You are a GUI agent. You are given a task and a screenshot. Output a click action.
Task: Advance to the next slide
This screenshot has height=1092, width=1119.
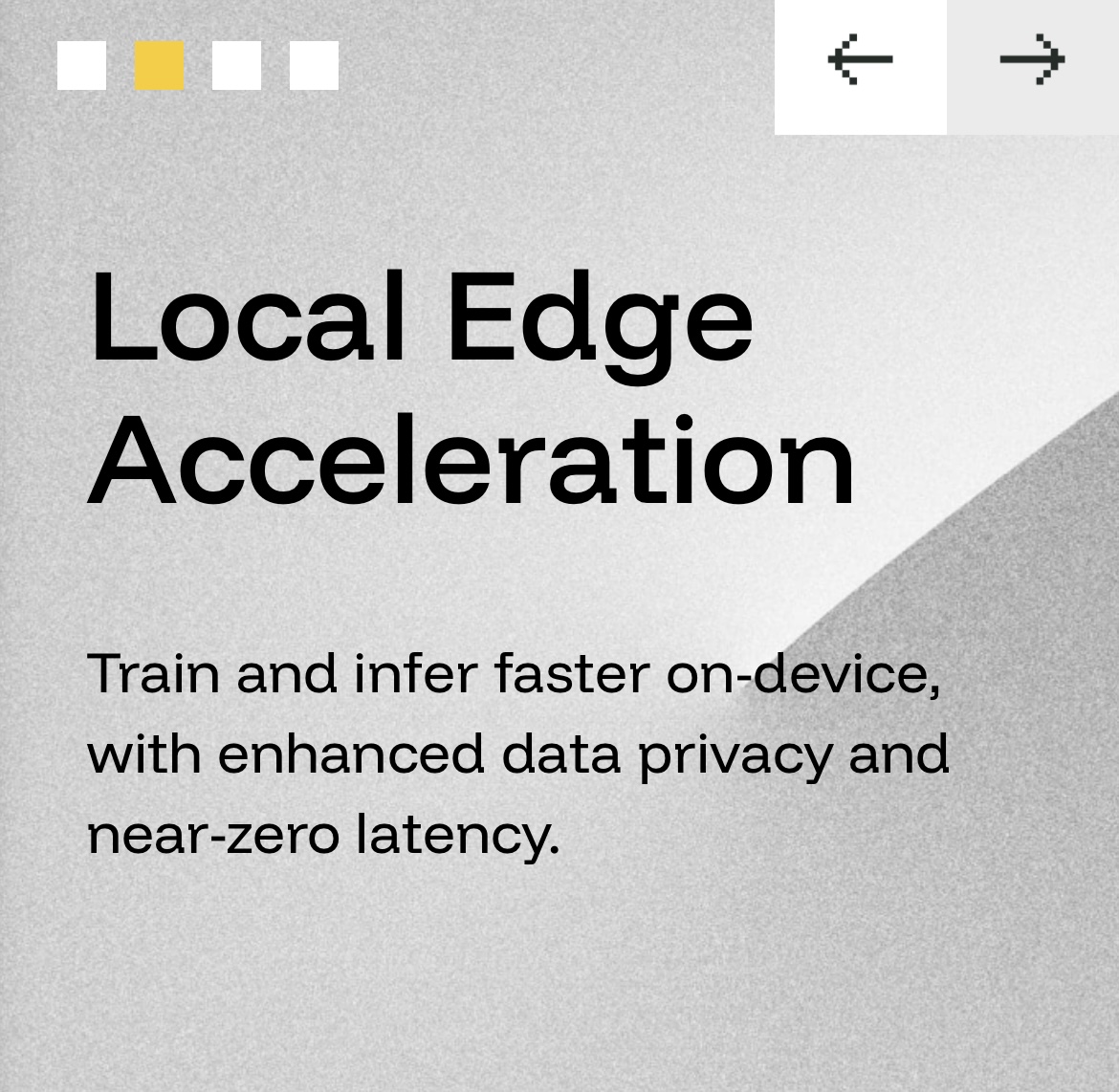click(x=1032, y=61)
